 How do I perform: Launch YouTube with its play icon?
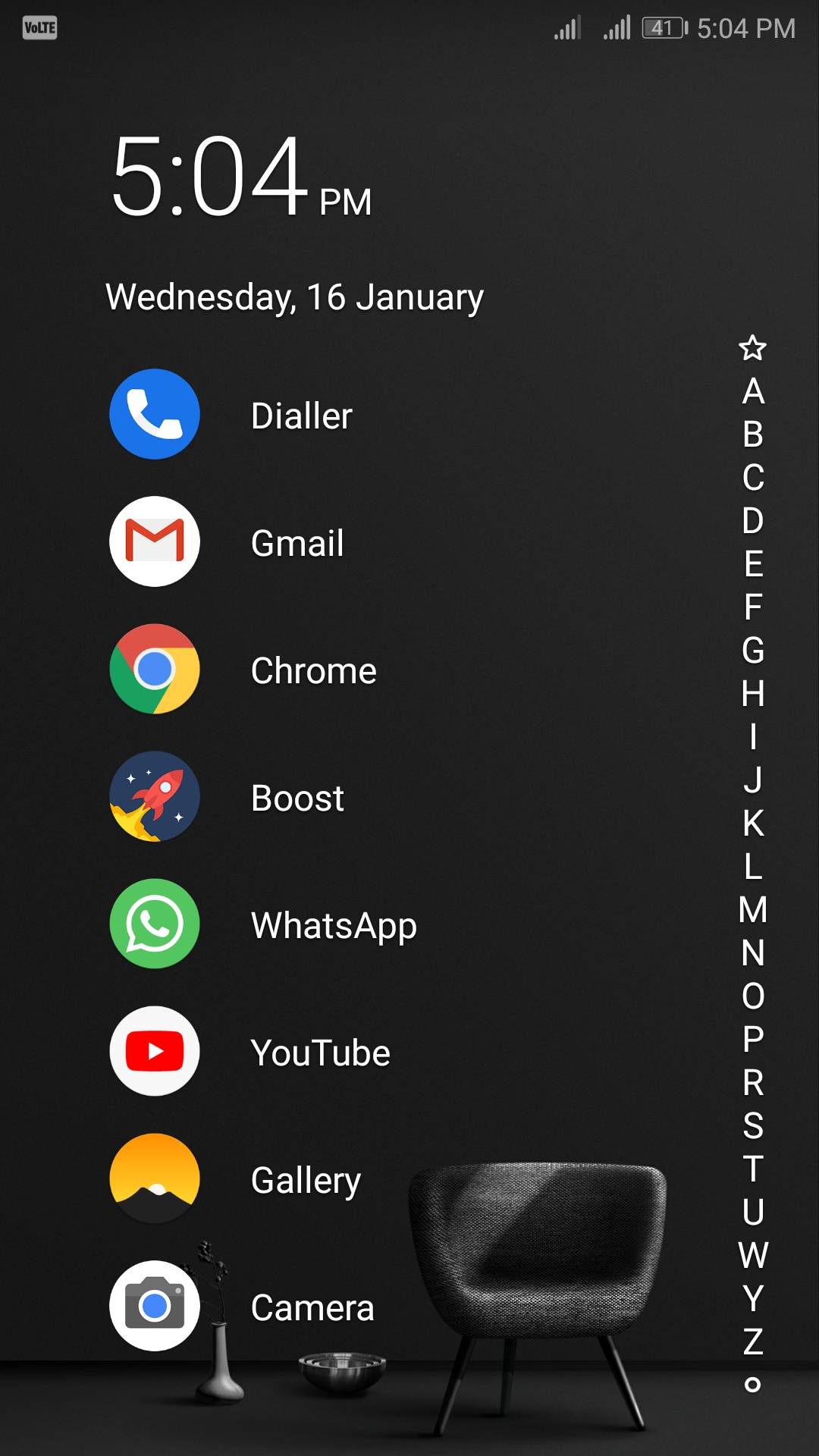point(154,1051)
